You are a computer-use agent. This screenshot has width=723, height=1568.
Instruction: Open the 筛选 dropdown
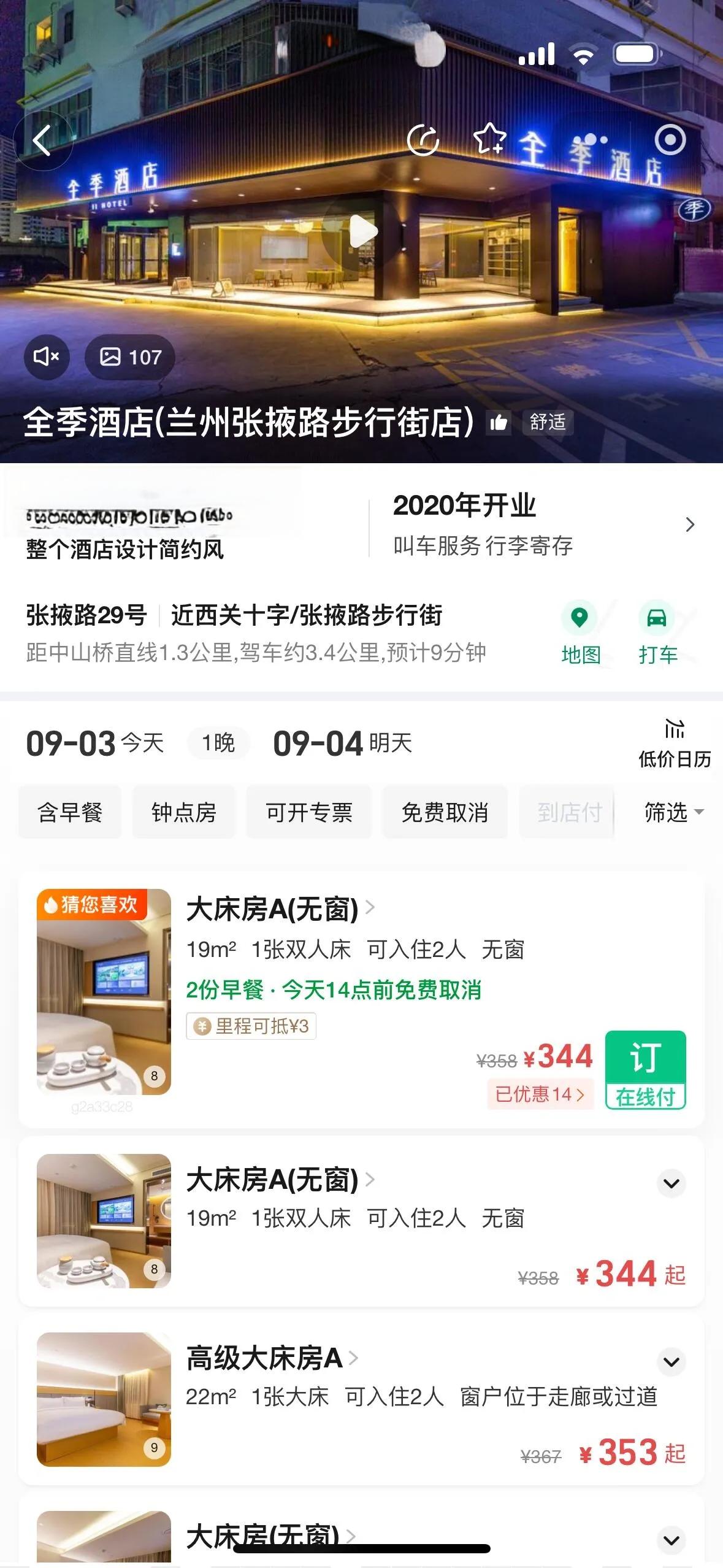[673, 812]
